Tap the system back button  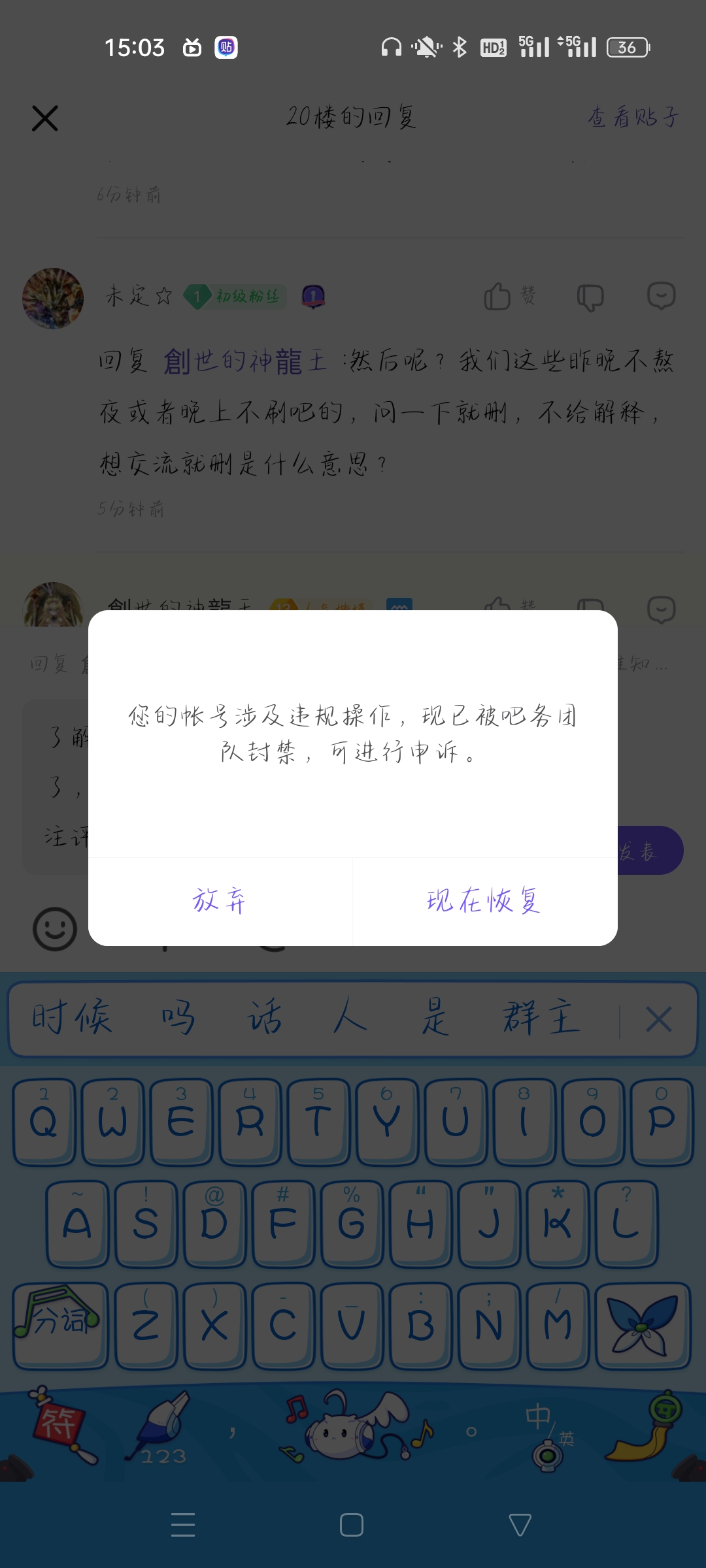coord(520,1525)
